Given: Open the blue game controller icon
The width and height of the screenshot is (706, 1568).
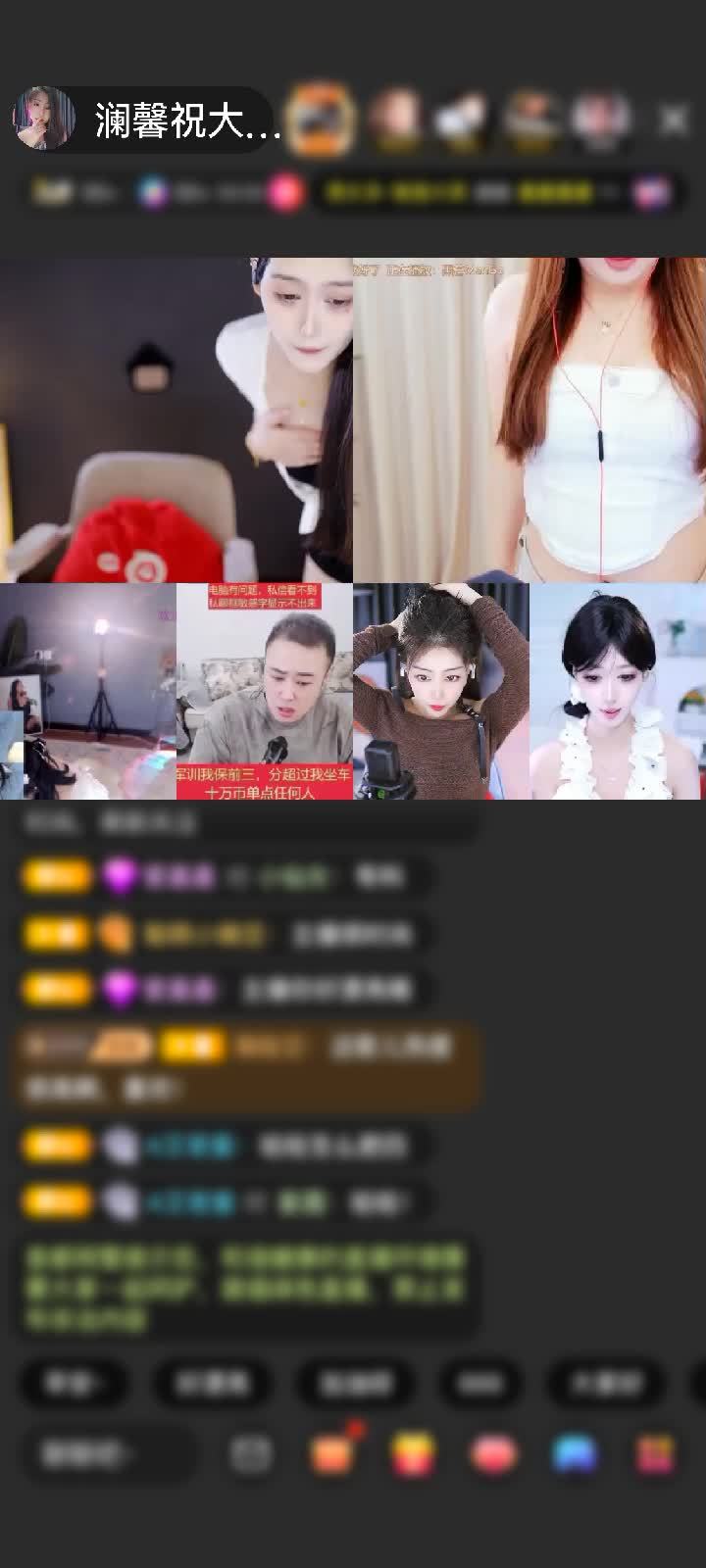Looking at the screenshot, I should 574,1454.
